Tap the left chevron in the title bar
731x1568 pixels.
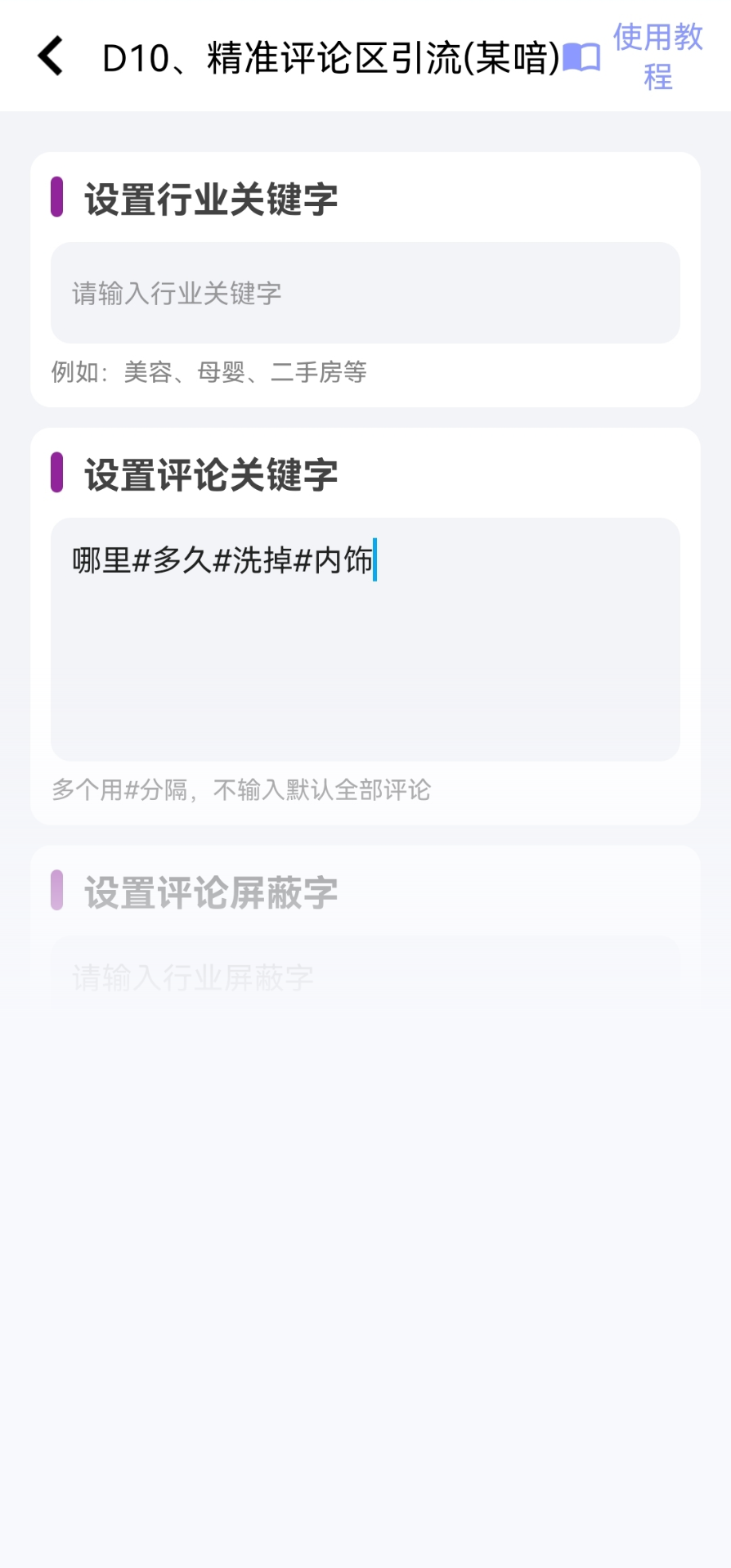(x=48, y=56)
